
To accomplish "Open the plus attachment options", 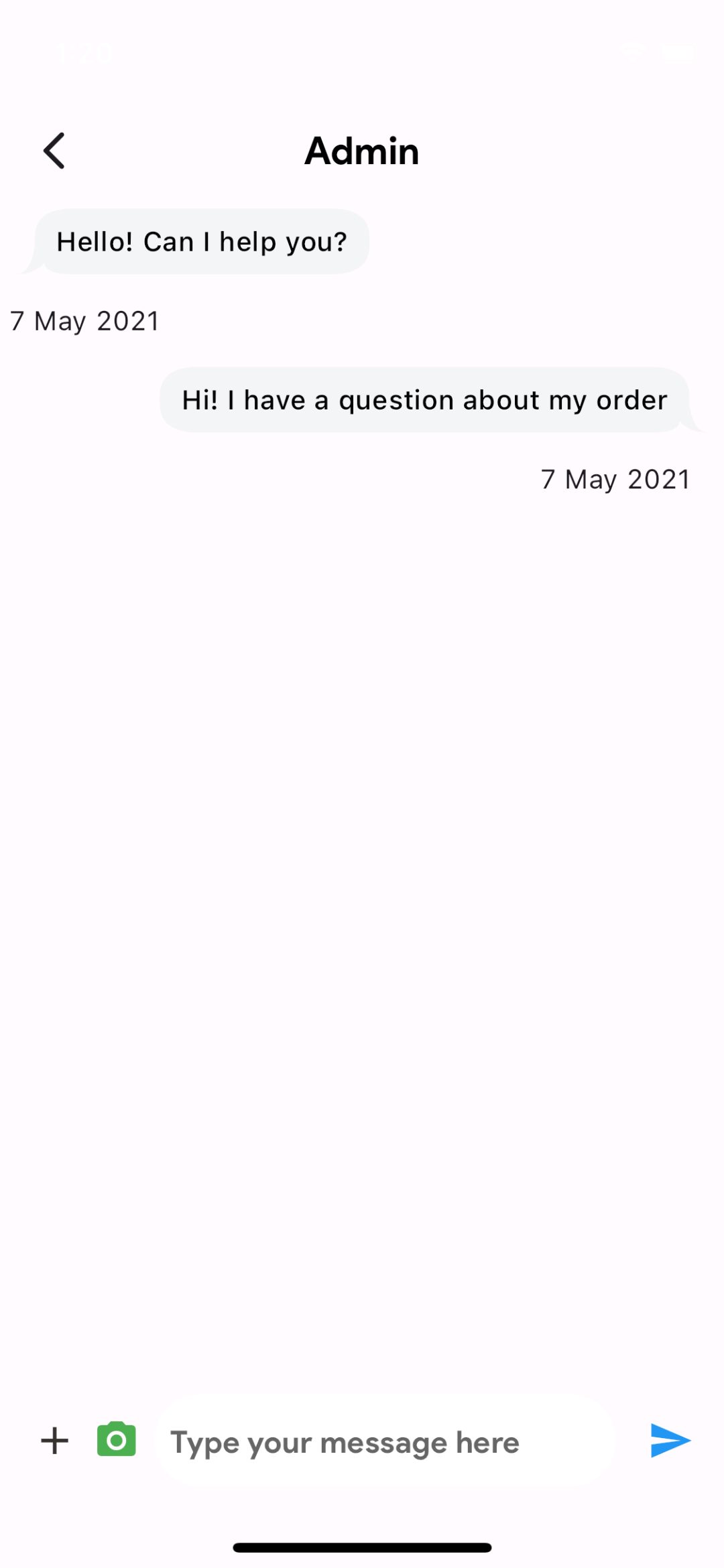I will point(55,1441).
